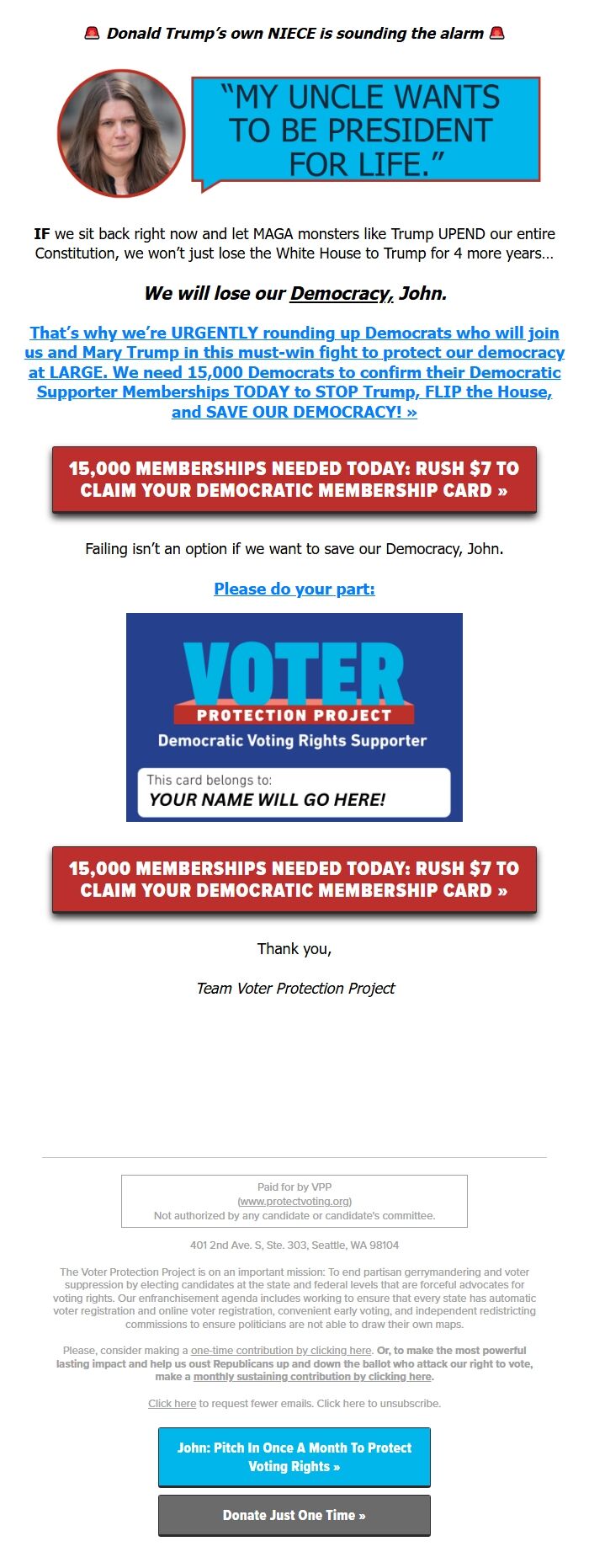Choose the 'Donate Just One Time' button
Viewport: 589px width, 1568px height.
(294, 1515)
